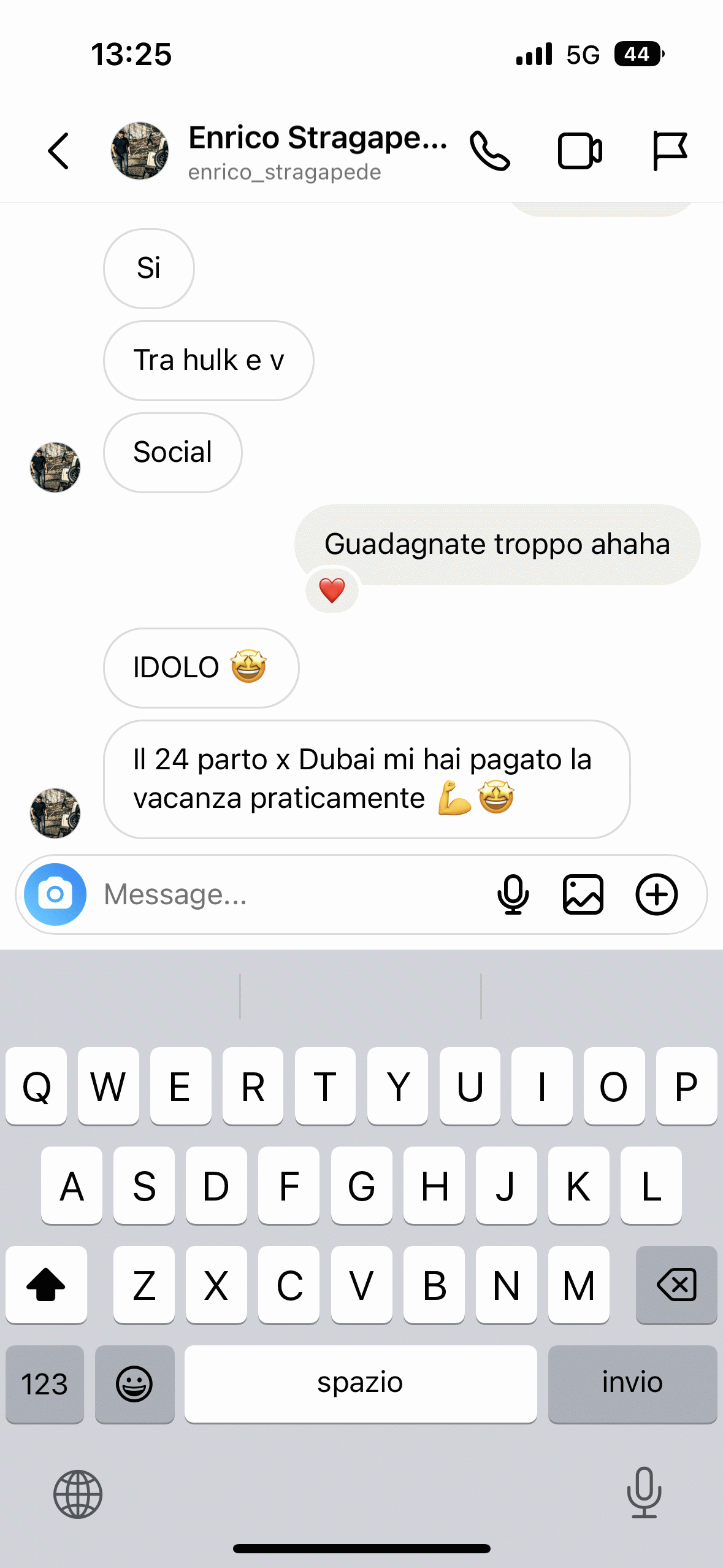
Task: Choose a photo from the gallery
Action: tap(583, 894)
